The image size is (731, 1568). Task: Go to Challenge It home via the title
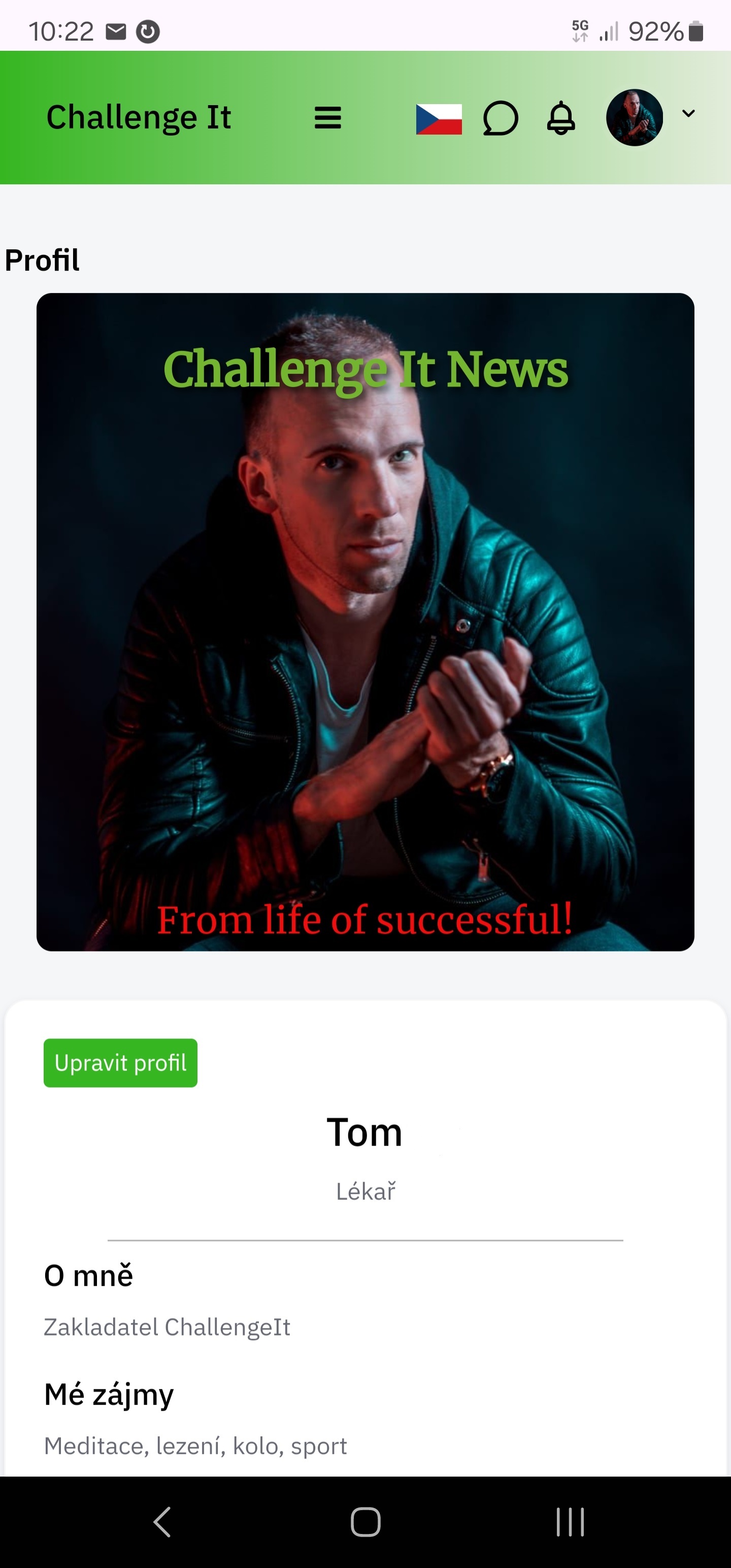click(x=139, y=117)
